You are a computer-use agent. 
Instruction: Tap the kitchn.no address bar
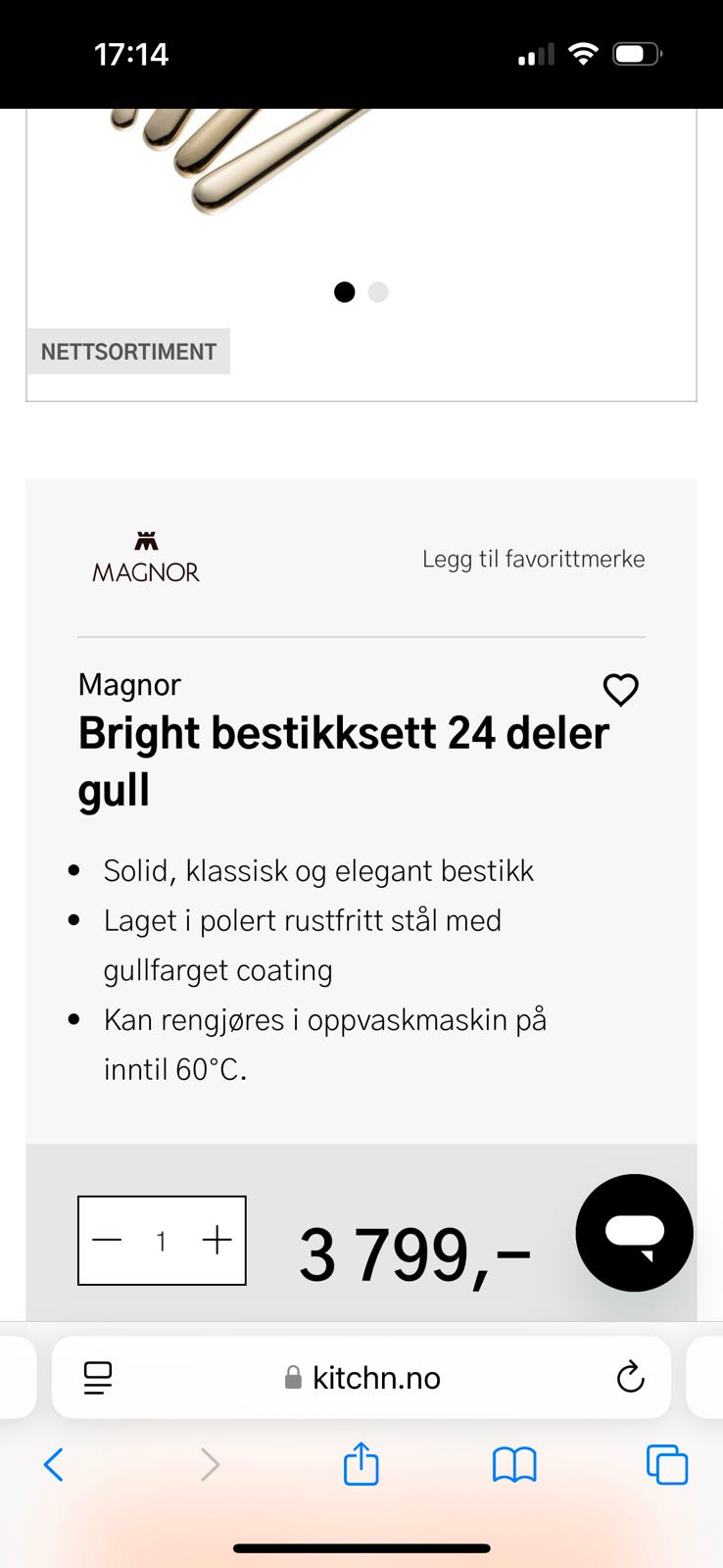coord(377,1377)
